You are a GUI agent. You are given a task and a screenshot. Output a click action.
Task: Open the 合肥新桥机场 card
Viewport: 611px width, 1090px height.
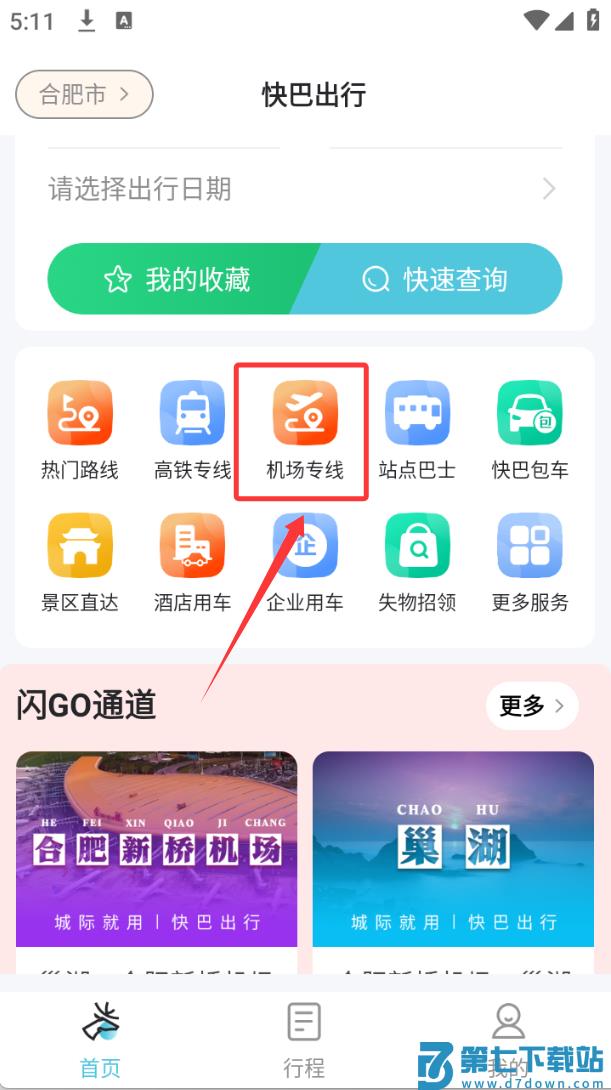tap(156, 848)
